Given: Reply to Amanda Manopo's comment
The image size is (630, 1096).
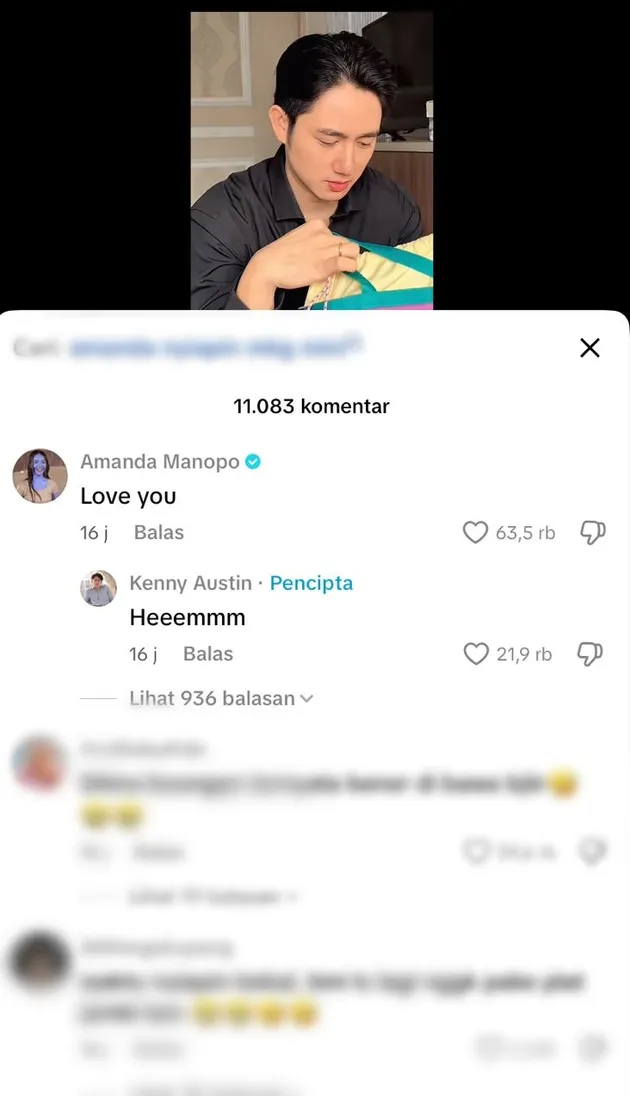Looking at the screenshot, I should click(x=159, y=533).
